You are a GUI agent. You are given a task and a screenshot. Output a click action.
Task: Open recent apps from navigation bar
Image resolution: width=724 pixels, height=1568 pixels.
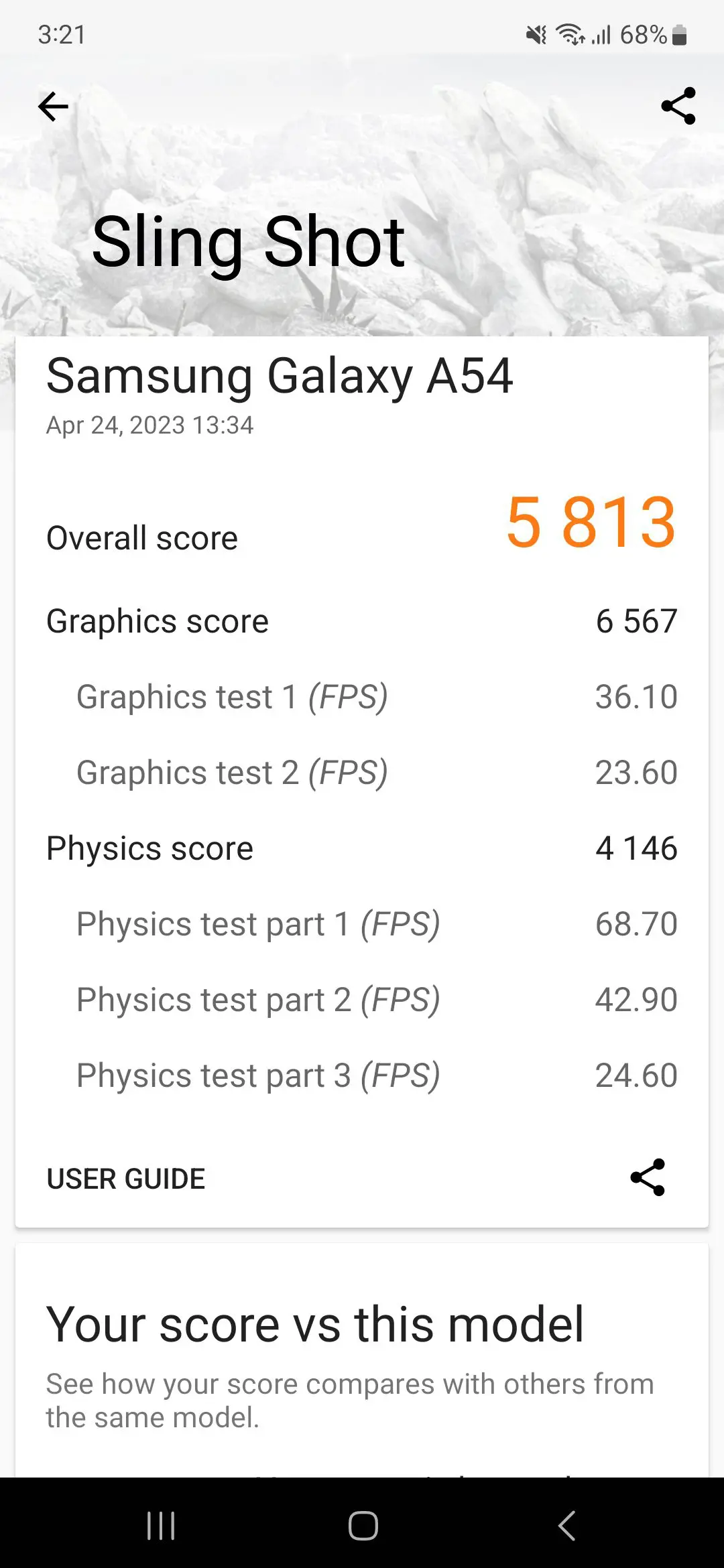pyautogui.click(x=161, y=1526)
